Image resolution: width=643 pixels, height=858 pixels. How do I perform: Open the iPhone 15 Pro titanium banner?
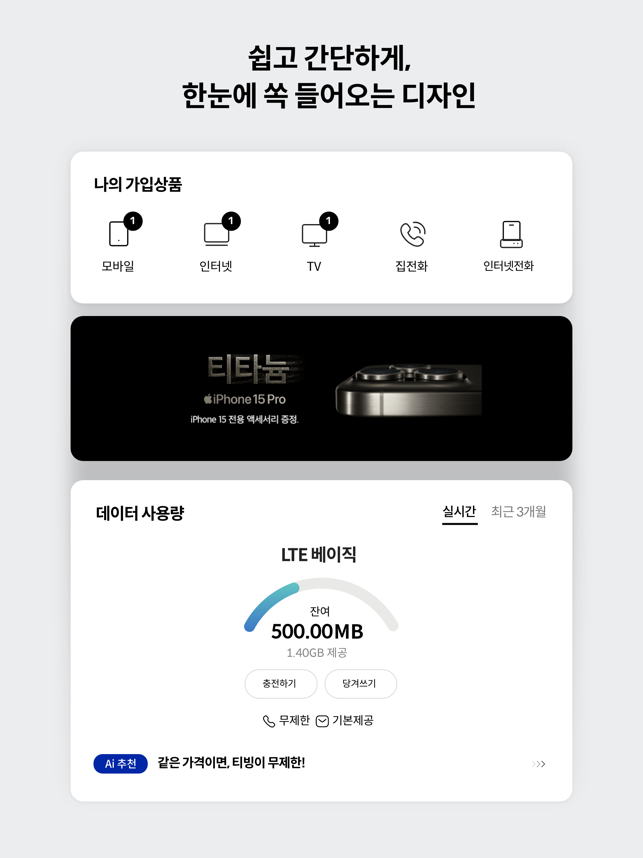321,389
